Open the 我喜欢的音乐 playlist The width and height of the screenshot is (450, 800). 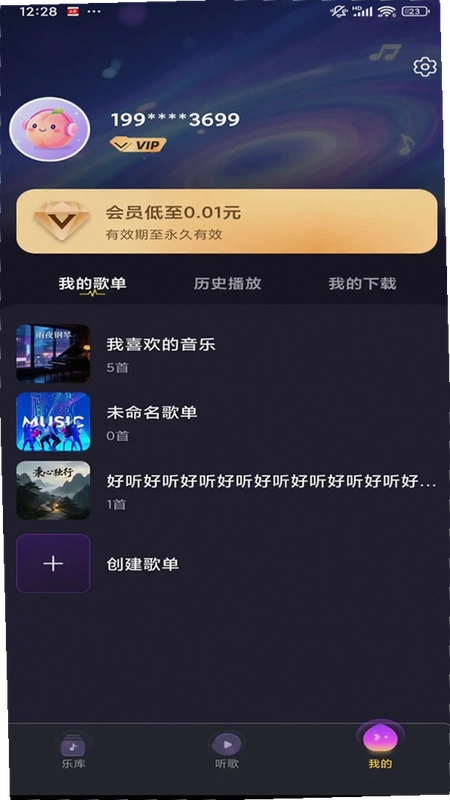coord(227,353)
